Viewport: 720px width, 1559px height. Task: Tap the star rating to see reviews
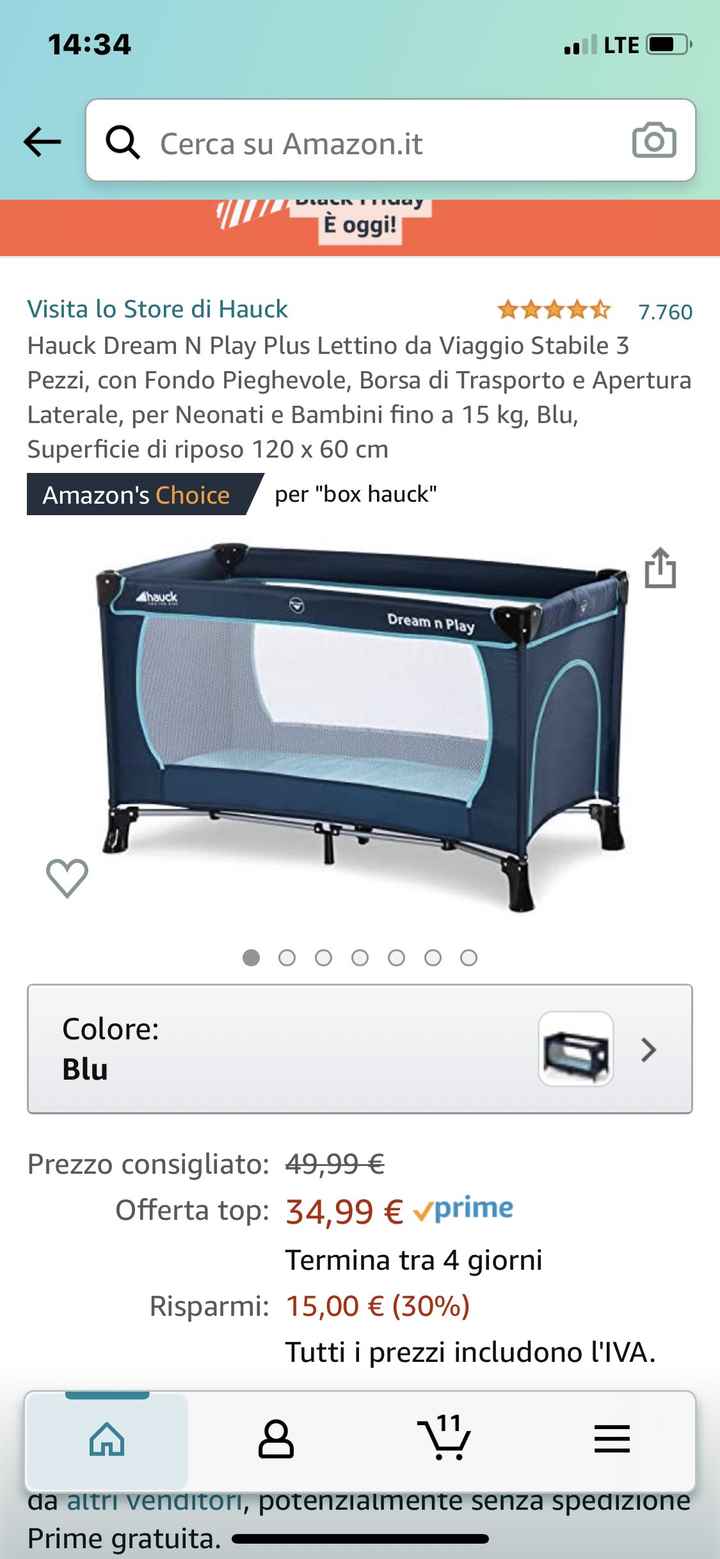click(552, 310)
